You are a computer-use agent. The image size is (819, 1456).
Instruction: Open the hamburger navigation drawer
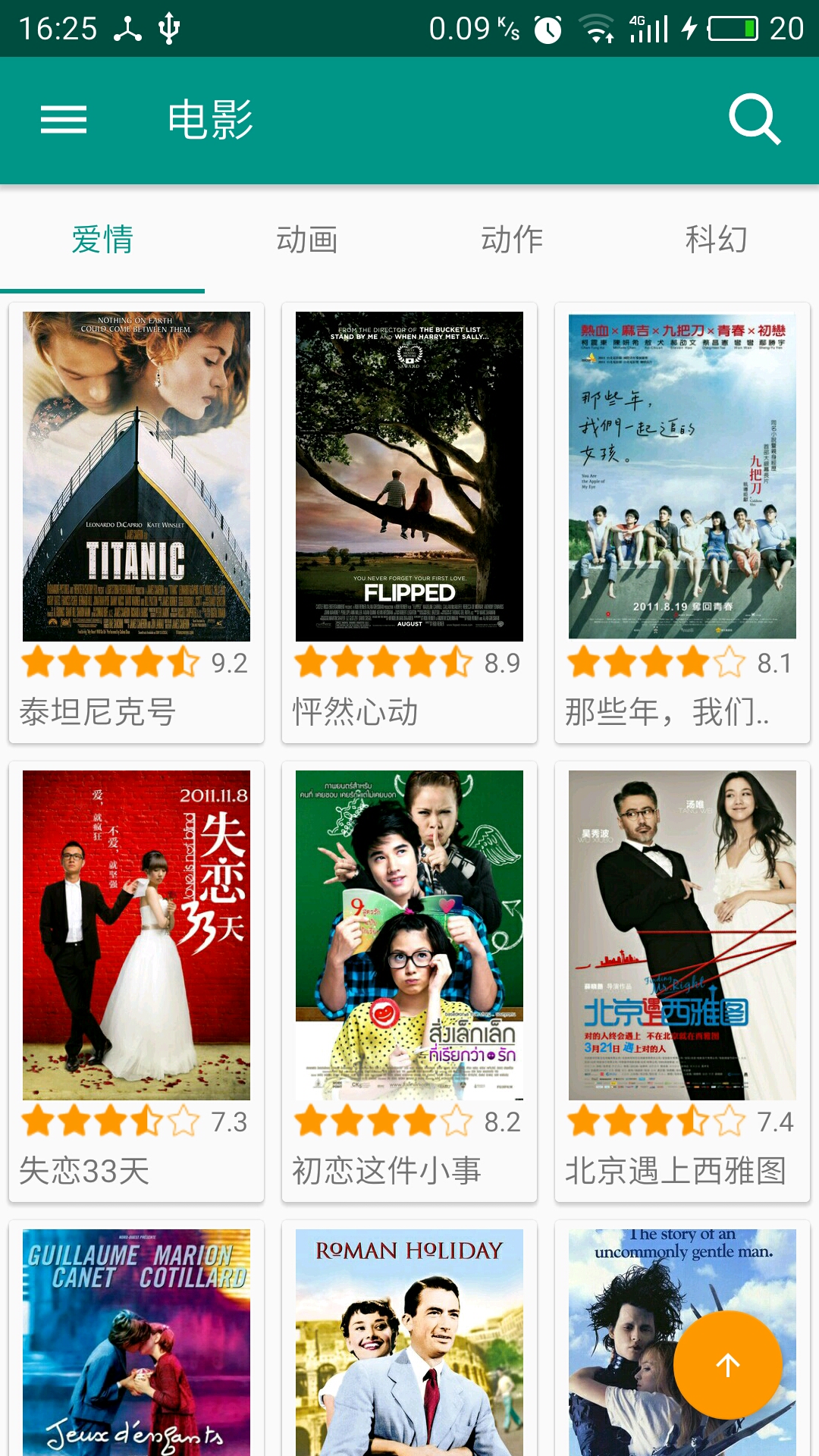pos(64,120)
